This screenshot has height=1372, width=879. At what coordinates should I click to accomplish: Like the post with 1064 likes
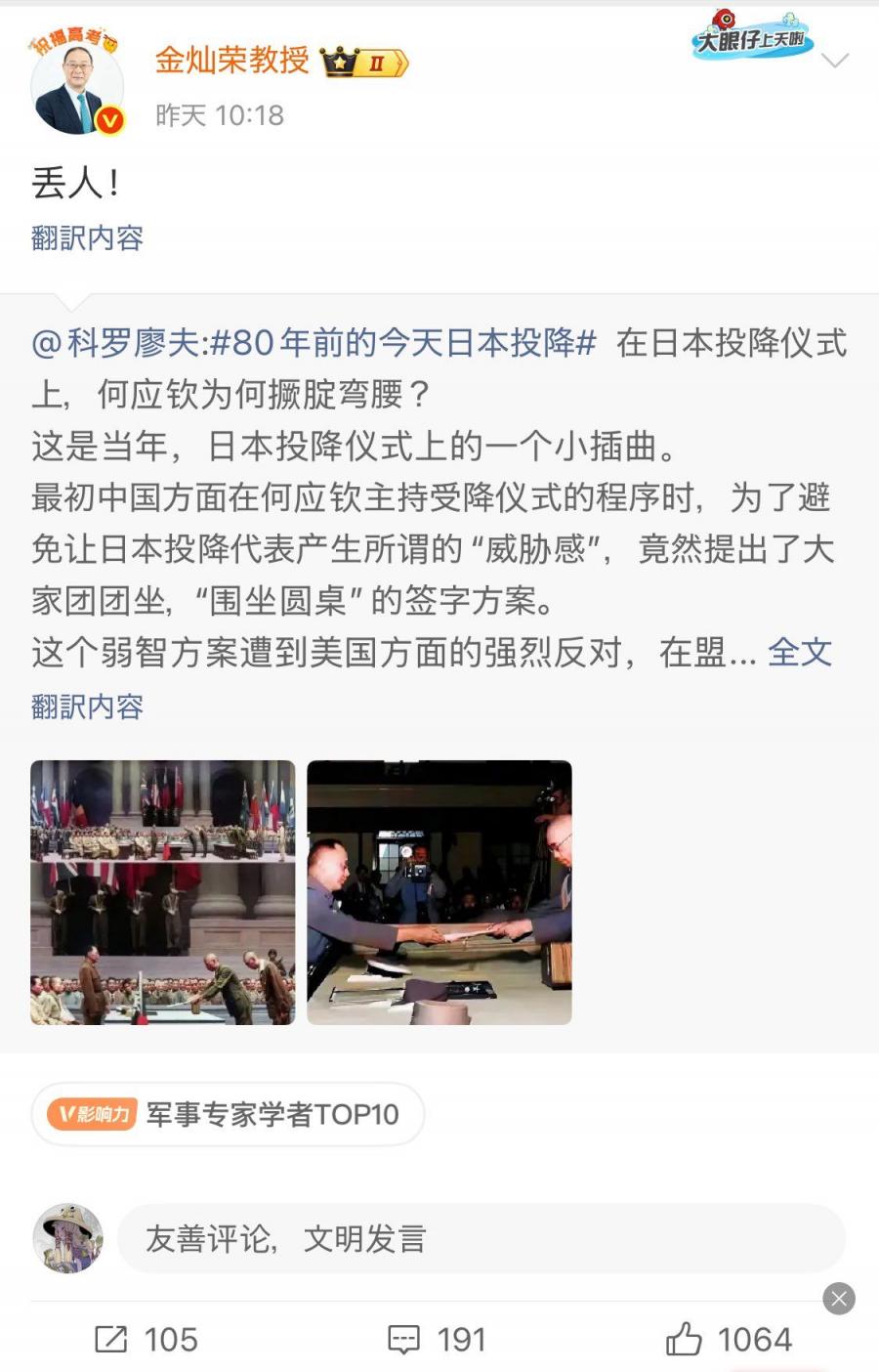pos(729,1339)
